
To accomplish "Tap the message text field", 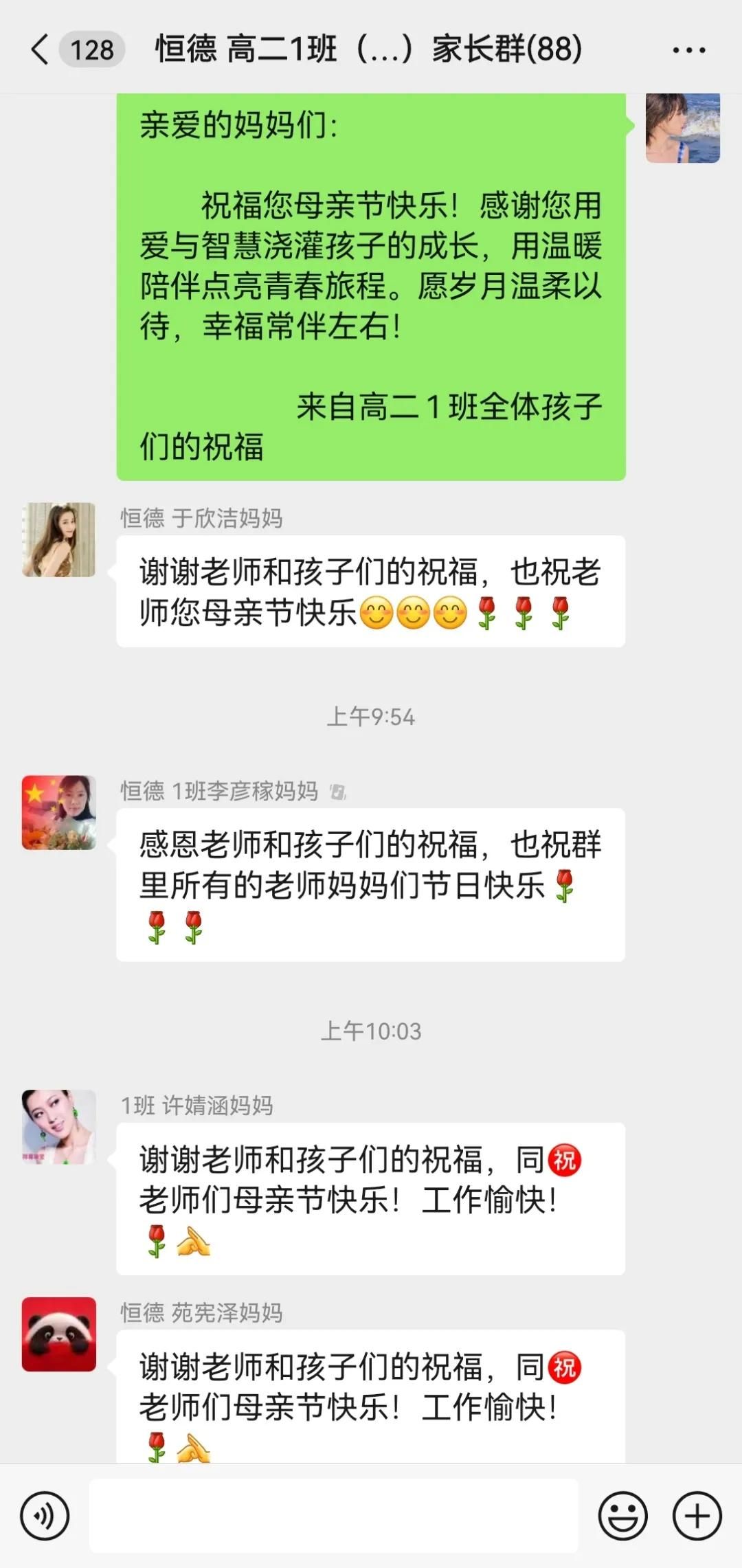I will (x=334, y=1515).
